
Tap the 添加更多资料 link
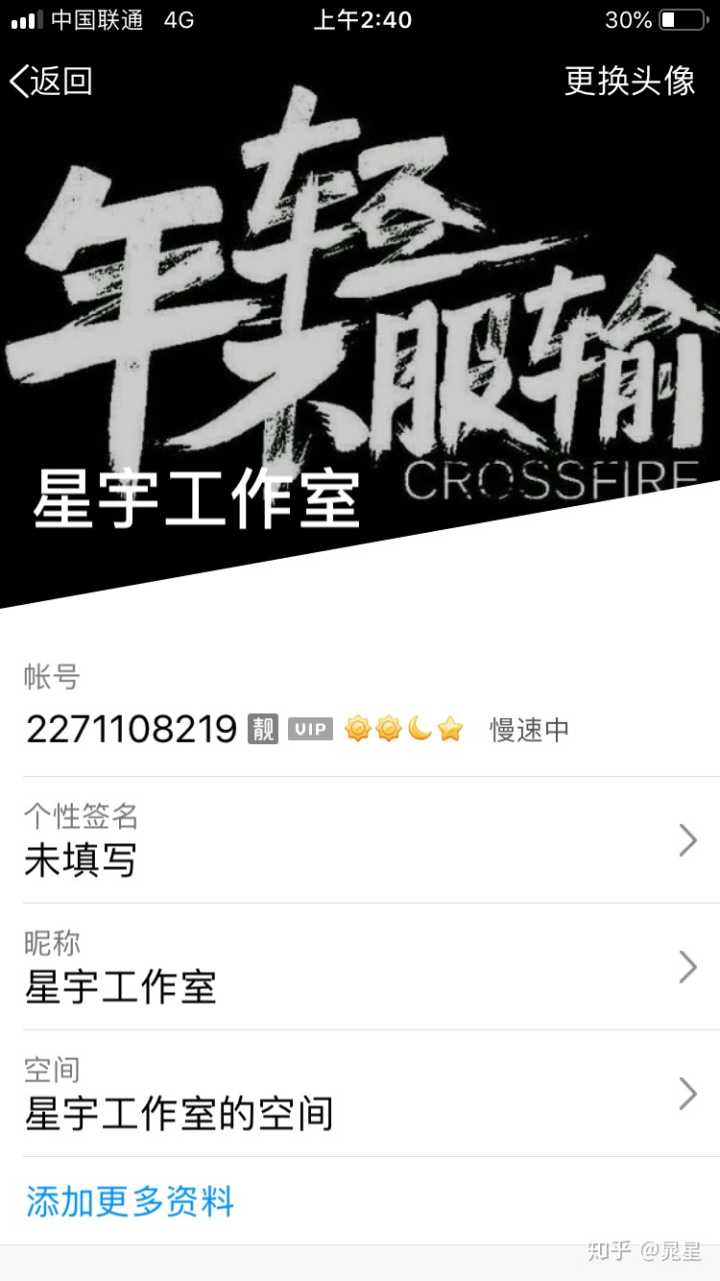coord(130,1201)
